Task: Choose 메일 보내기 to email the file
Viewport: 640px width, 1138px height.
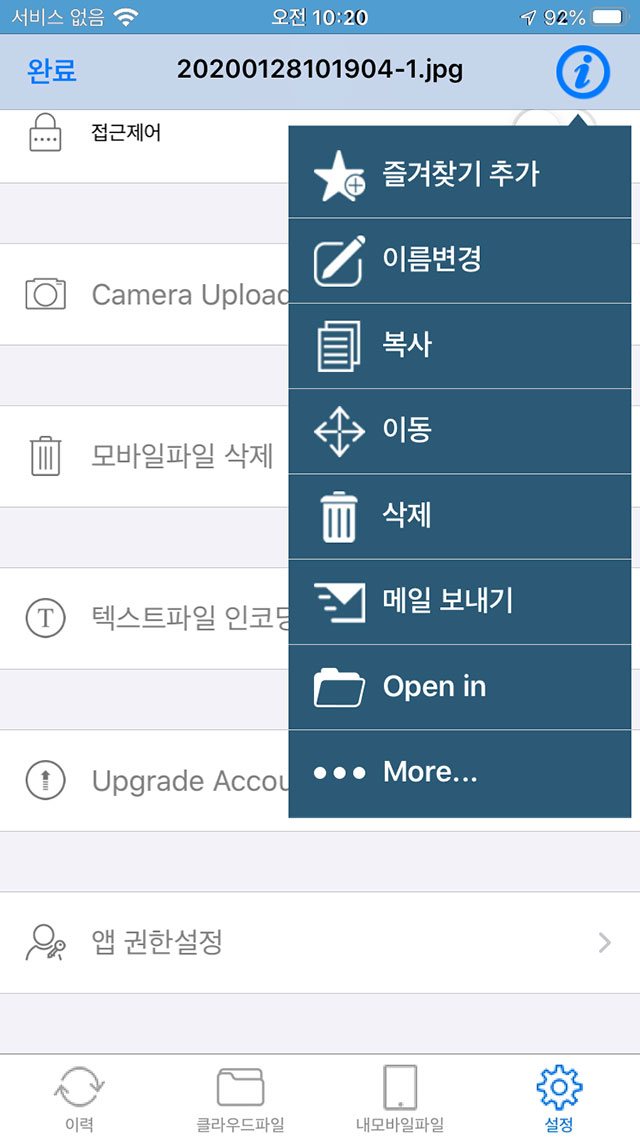Action: click(x=460, y=602)
